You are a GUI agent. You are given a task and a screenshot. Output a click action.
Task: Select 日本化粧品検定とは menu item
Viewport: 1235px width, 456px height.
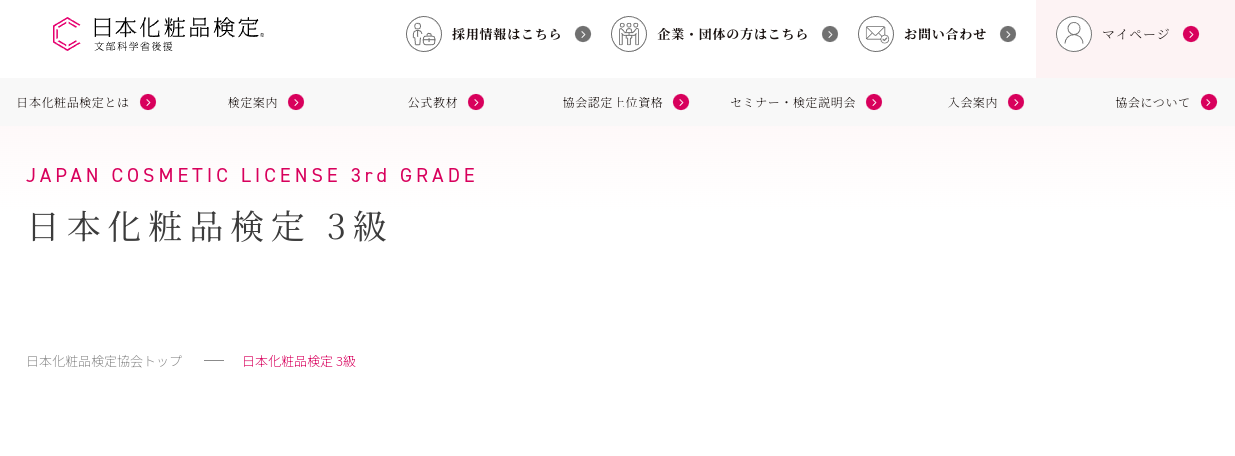point(86,102)
